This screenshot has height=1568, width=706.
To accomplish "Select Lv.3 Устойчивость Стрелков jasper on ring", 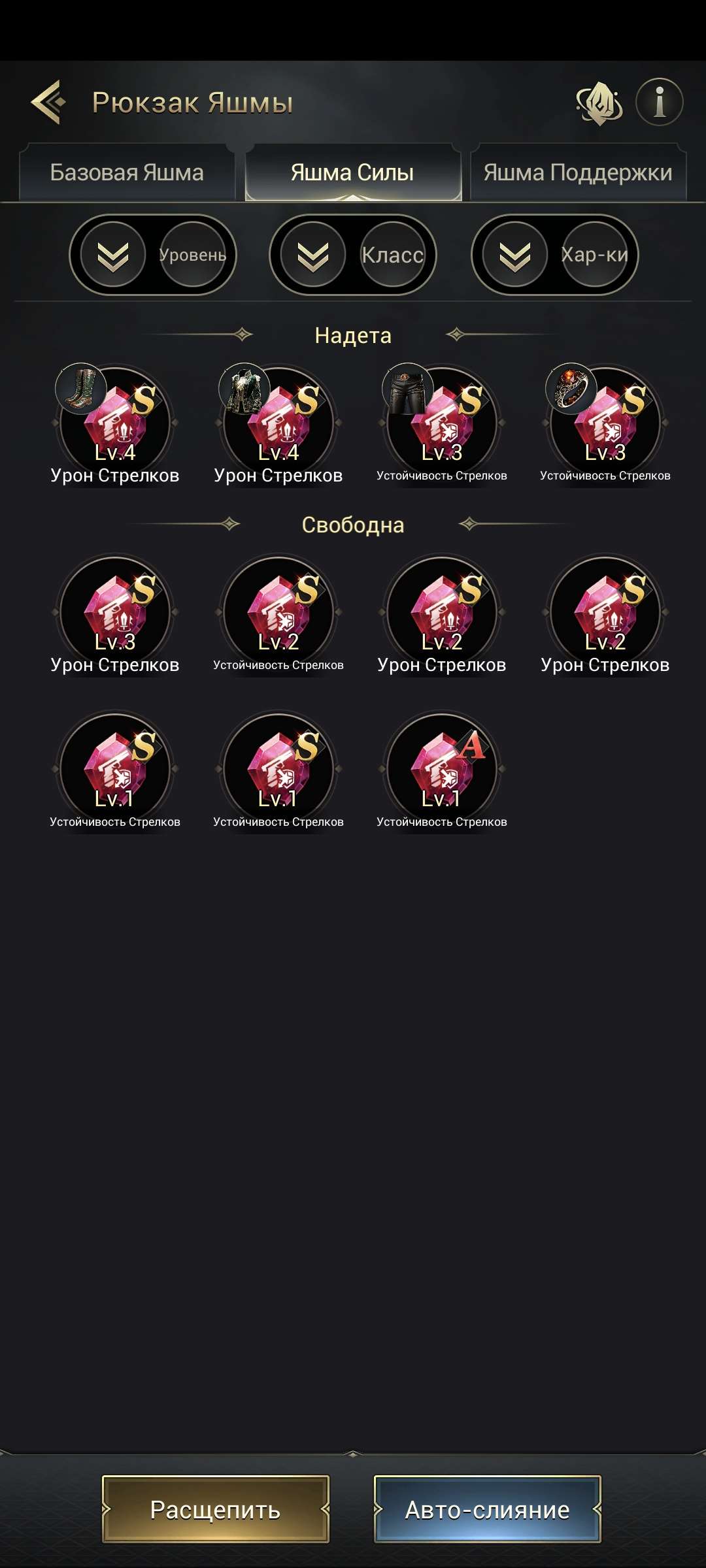I will (x=605, y=422).
